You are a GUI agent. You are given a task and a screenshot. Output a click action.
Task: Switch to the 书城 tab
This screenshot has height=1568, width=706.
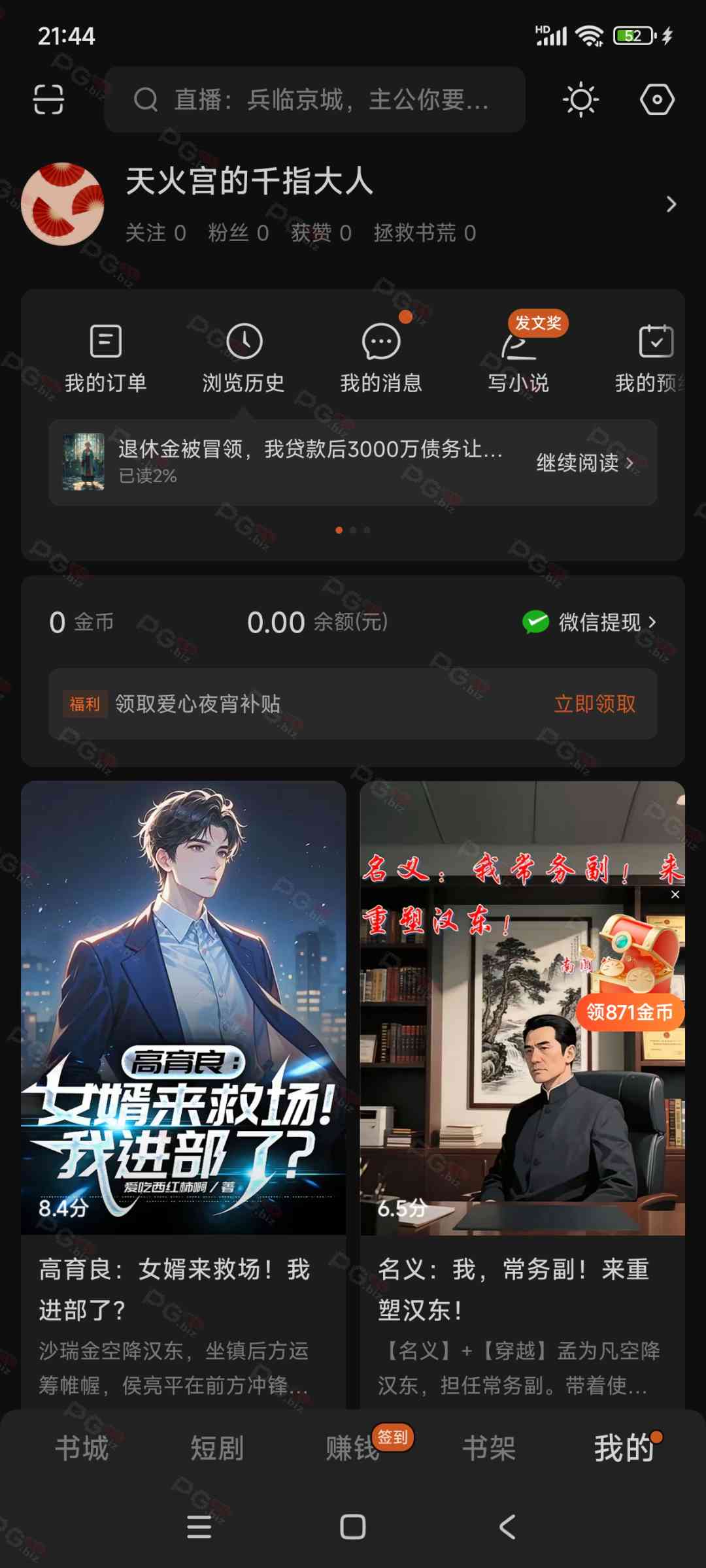(82, 1448)
